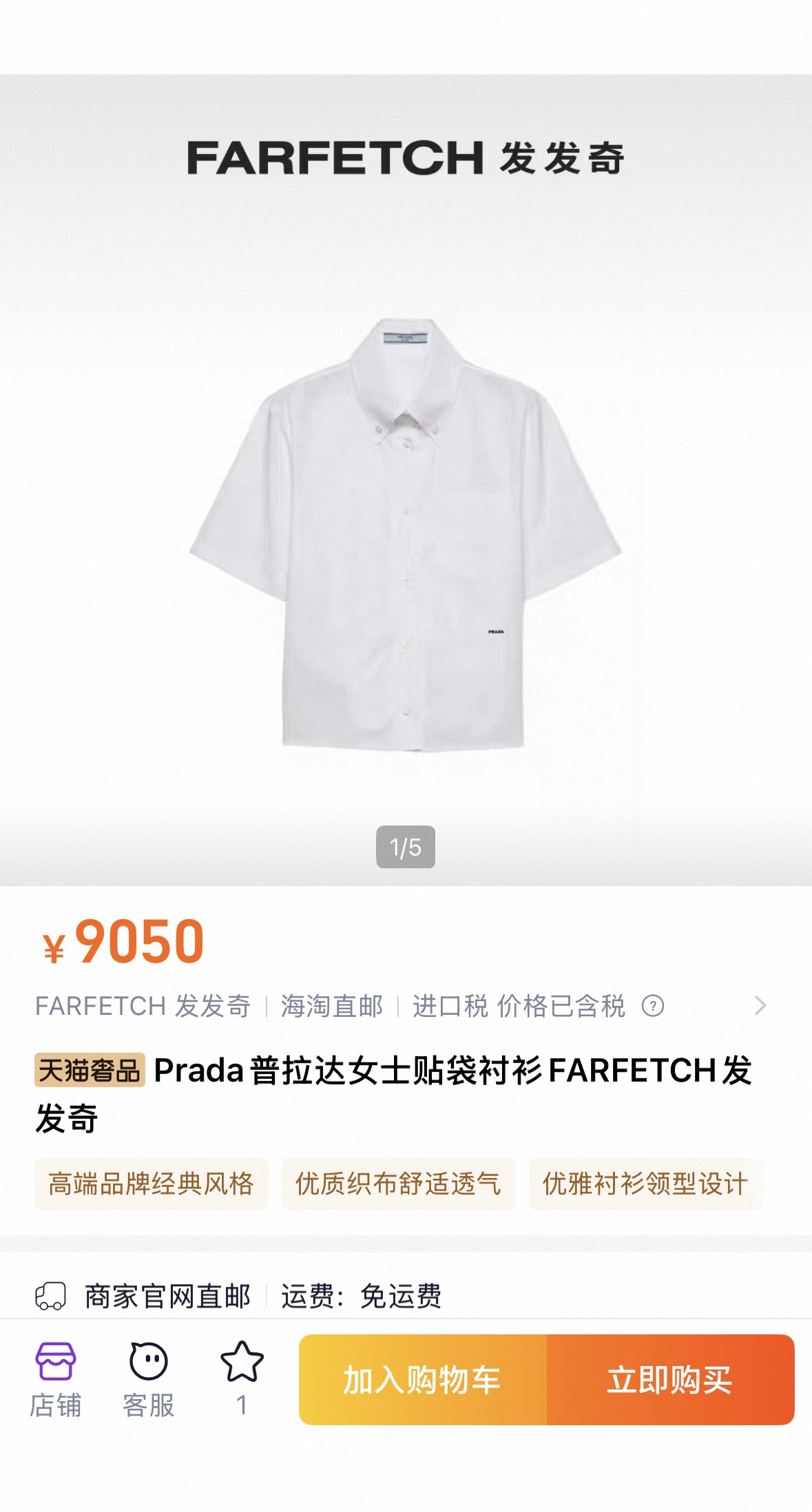Favorite this item with the star icon

(x=242, y=1363)
